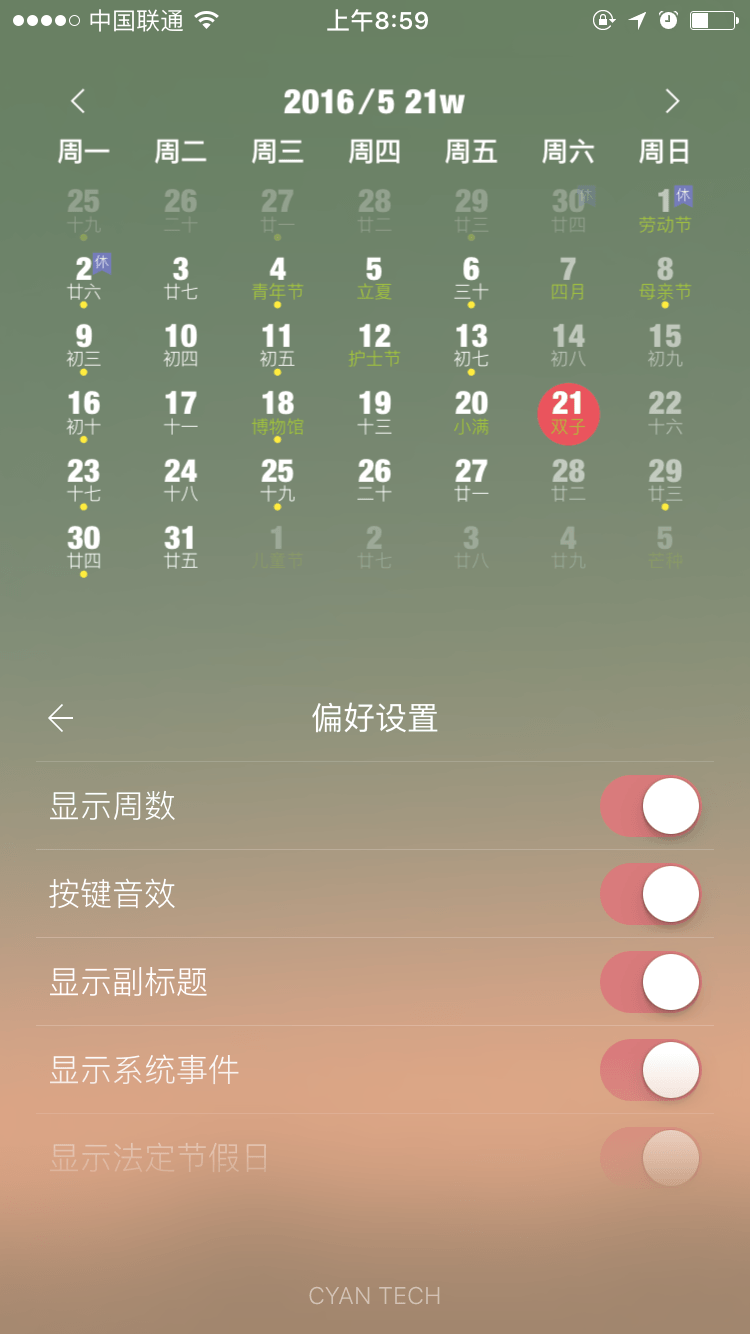Choose May 8 母亲节 date

[x=665, y=278]
